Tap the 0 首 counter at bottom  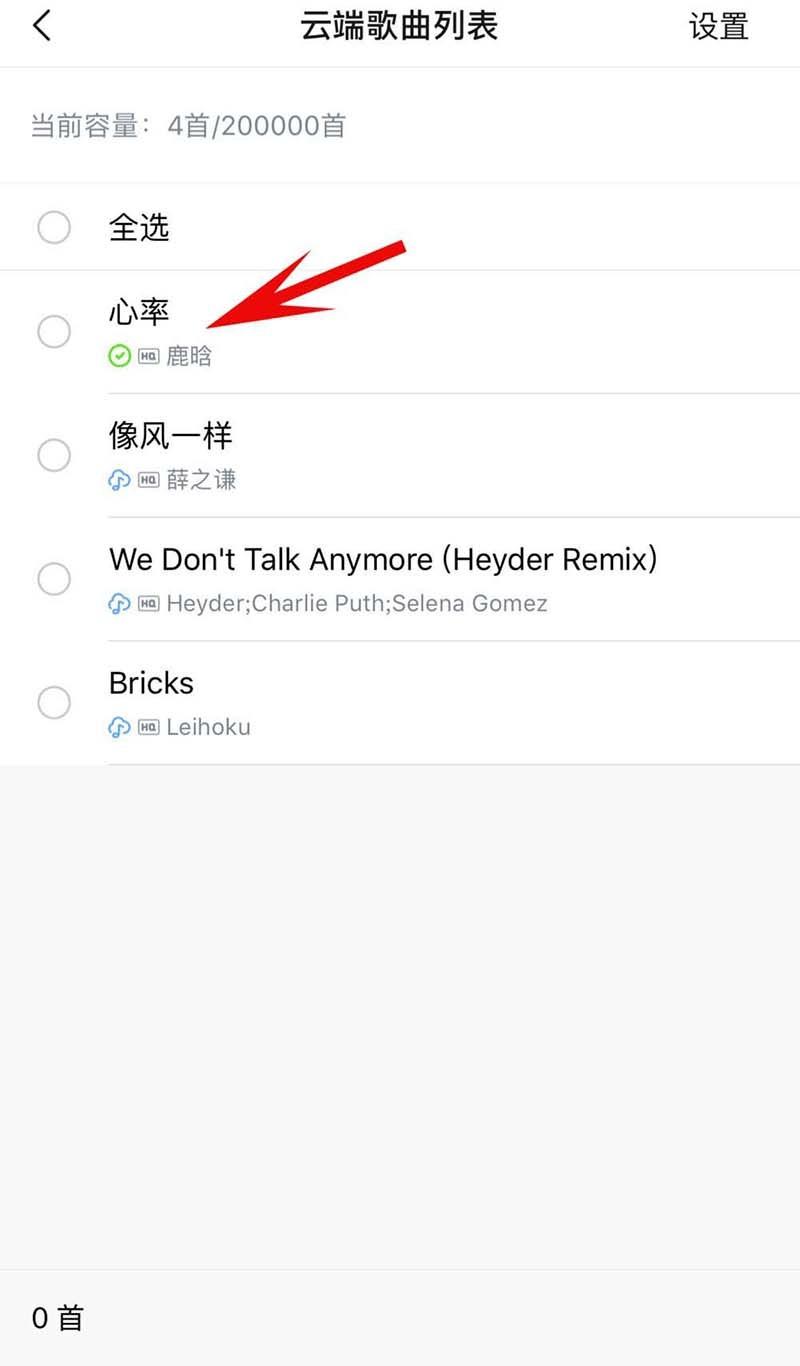[x=53, y=1318]
